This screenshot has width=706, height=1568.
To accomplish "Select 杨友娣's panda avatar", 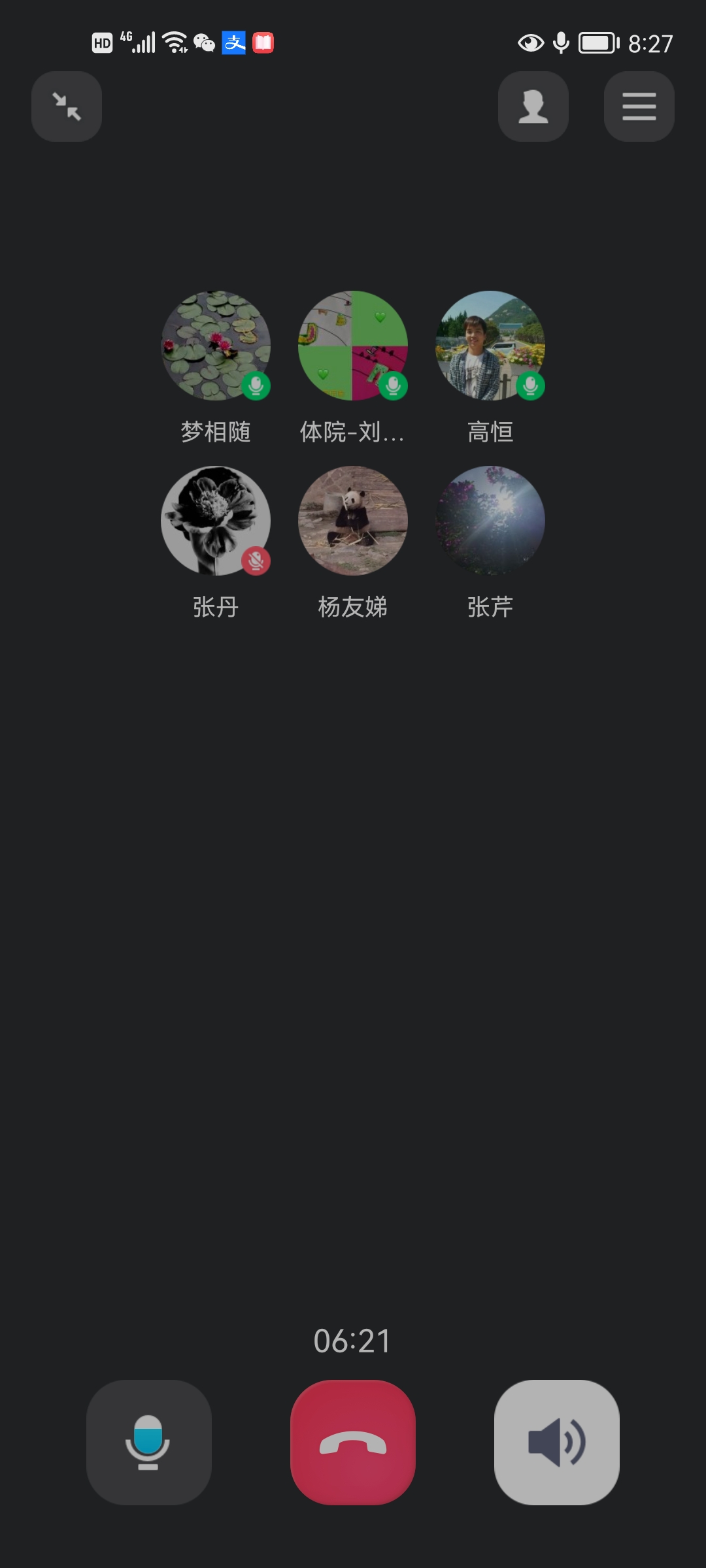I will 353,521.
